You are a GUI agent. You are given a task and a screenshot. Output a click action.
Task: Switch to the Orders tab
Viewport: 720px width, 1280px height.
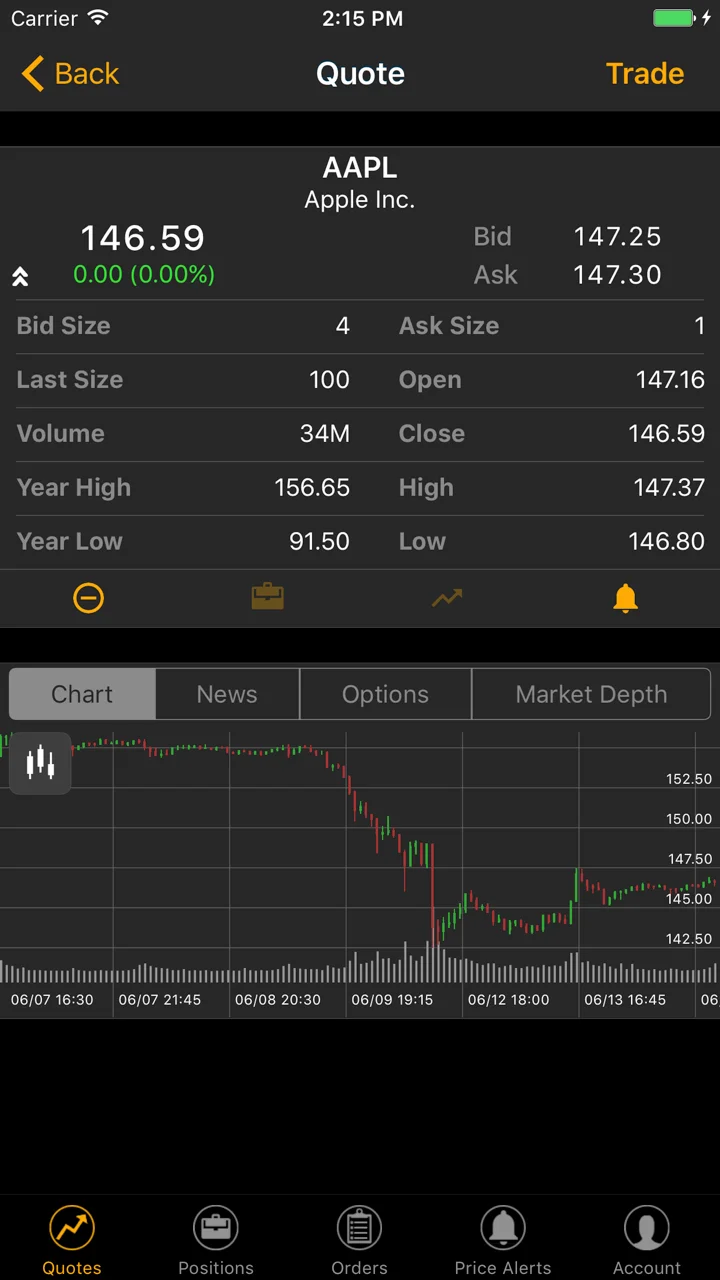point(359,1240)
